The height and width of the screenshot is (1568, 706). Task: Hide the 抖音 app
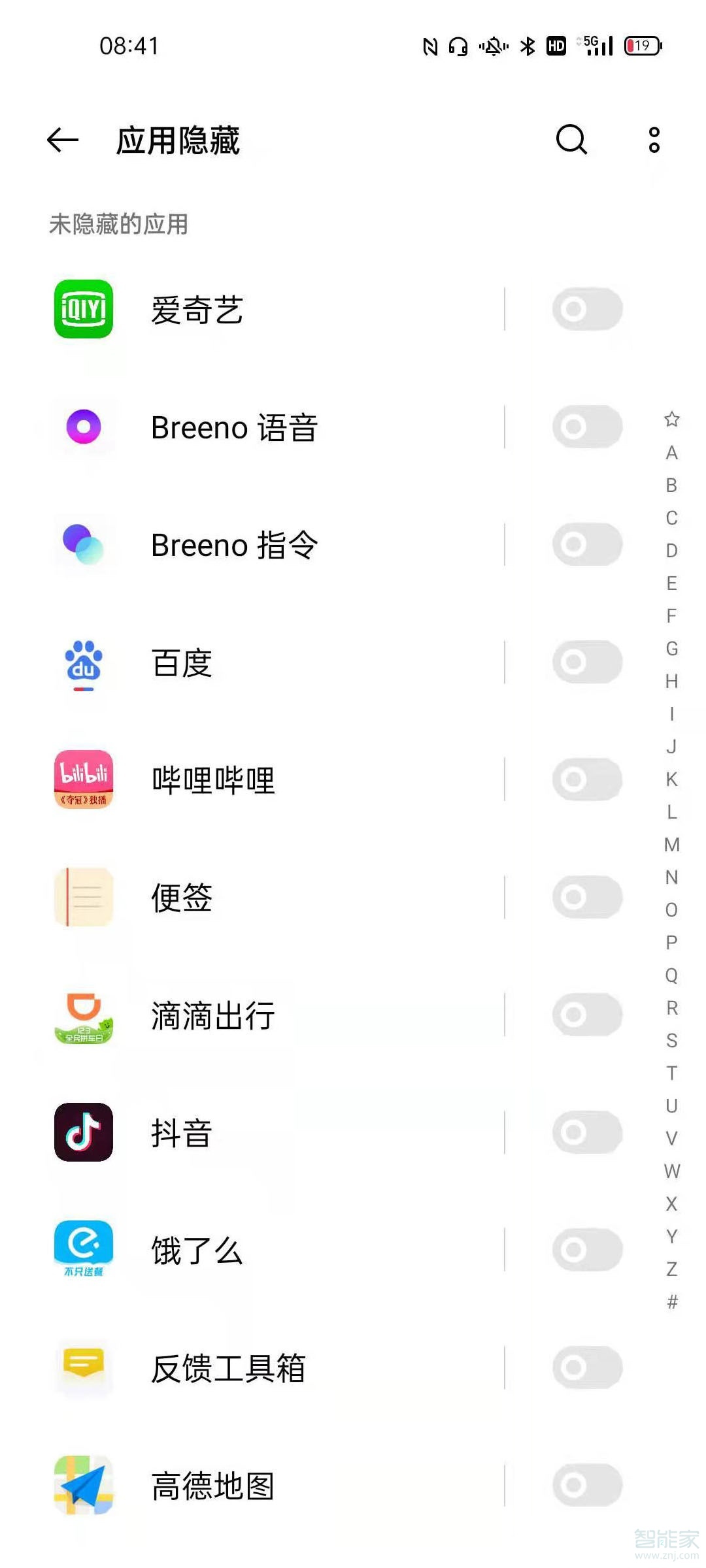tap(587, 1132)
